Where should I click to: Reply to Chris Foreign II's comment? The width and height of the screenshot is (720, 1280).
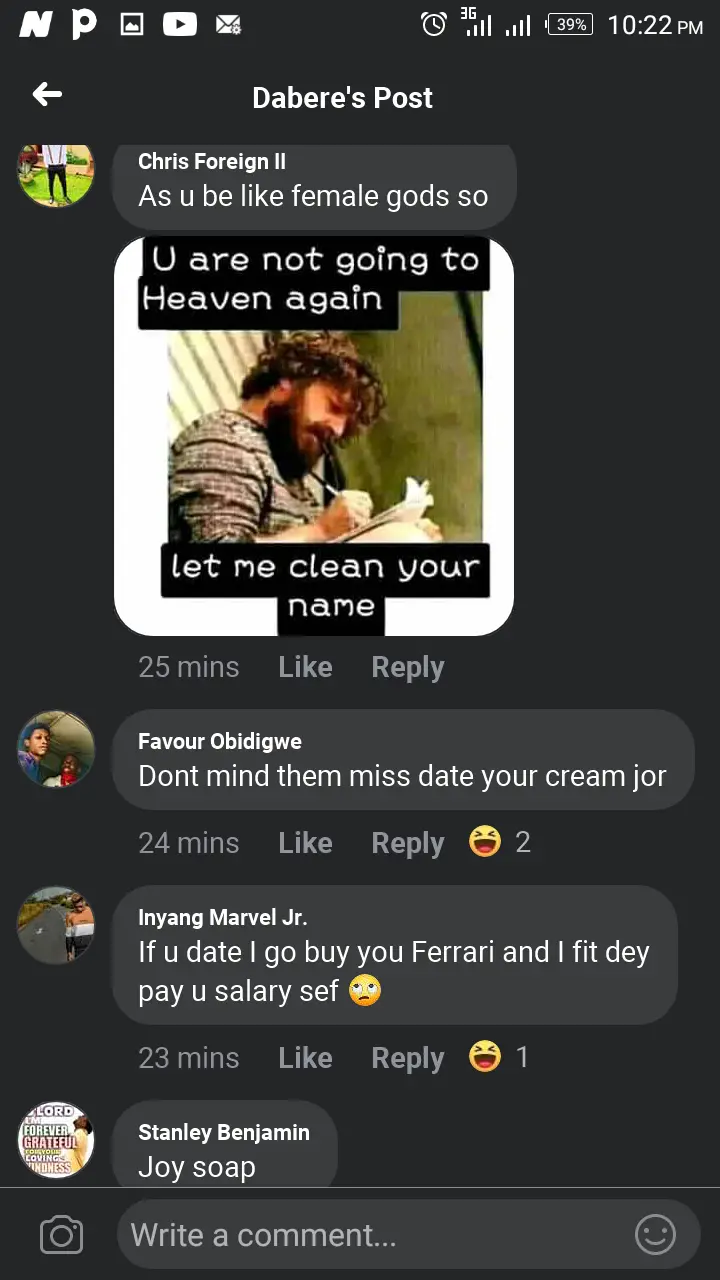click(407, 667)
